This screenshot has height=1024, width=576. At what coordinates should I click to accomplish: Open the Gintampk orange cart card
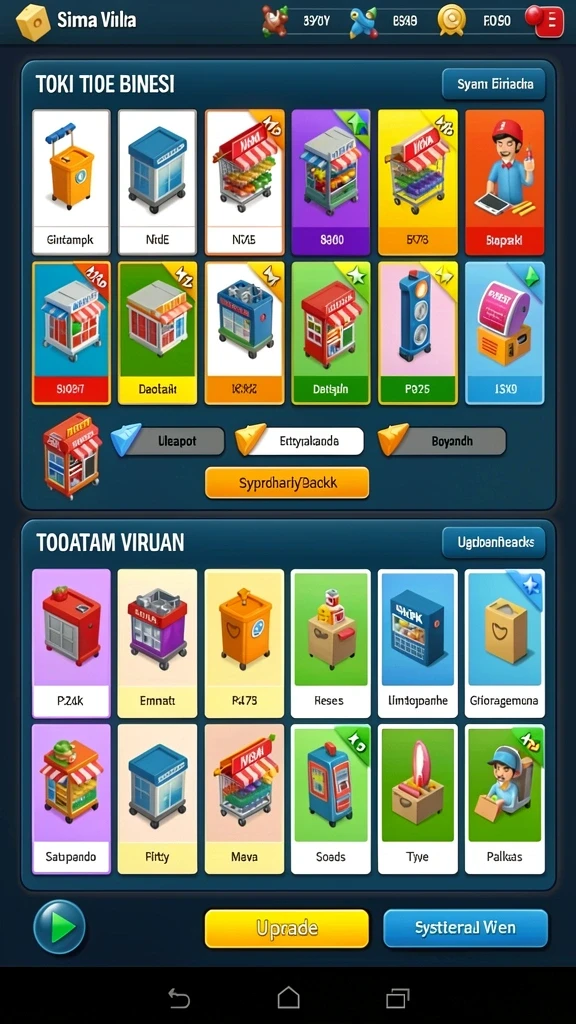pos(71,182)
